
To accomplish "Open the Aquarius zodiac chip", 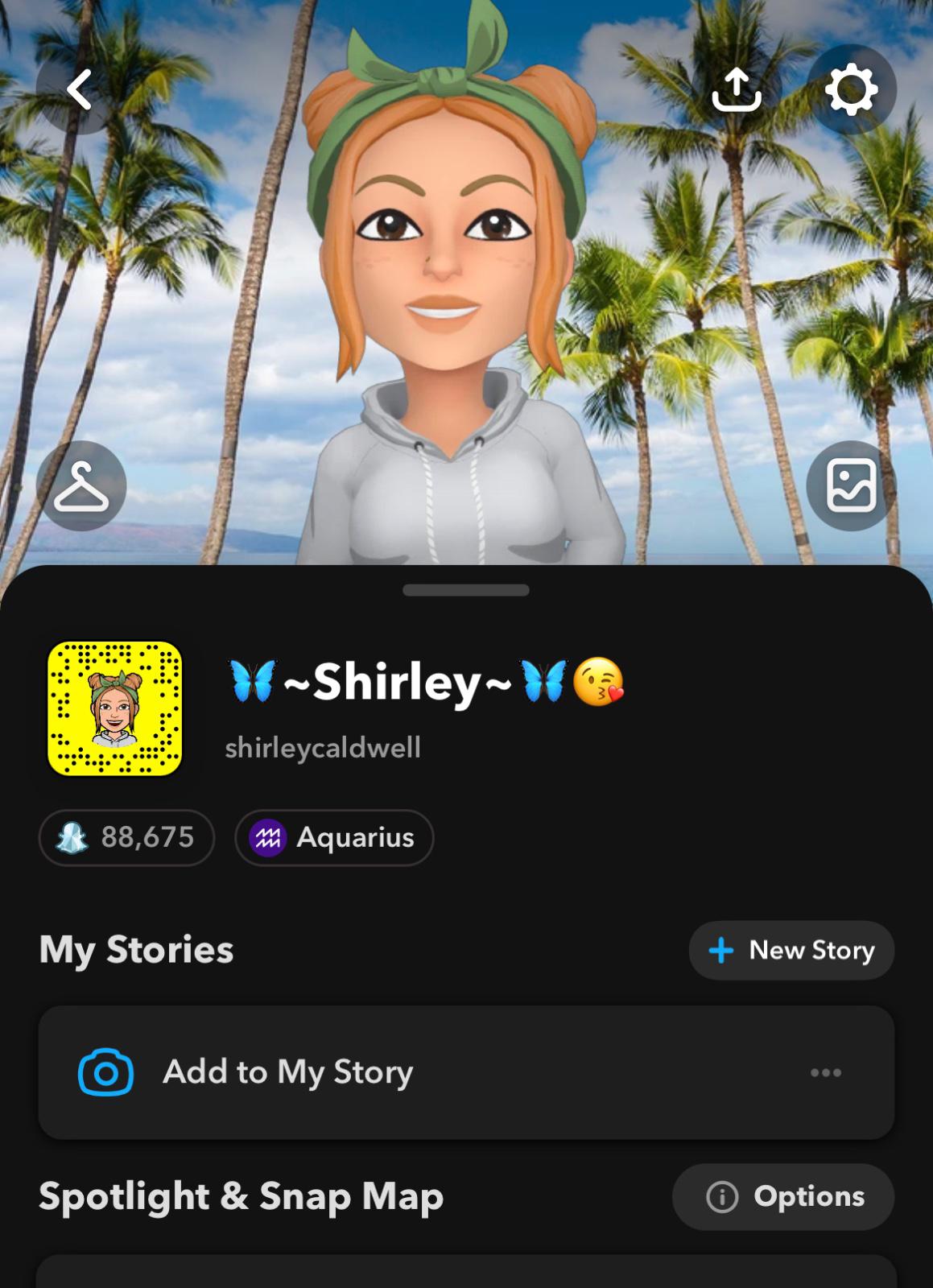I will tap(334, 838).
